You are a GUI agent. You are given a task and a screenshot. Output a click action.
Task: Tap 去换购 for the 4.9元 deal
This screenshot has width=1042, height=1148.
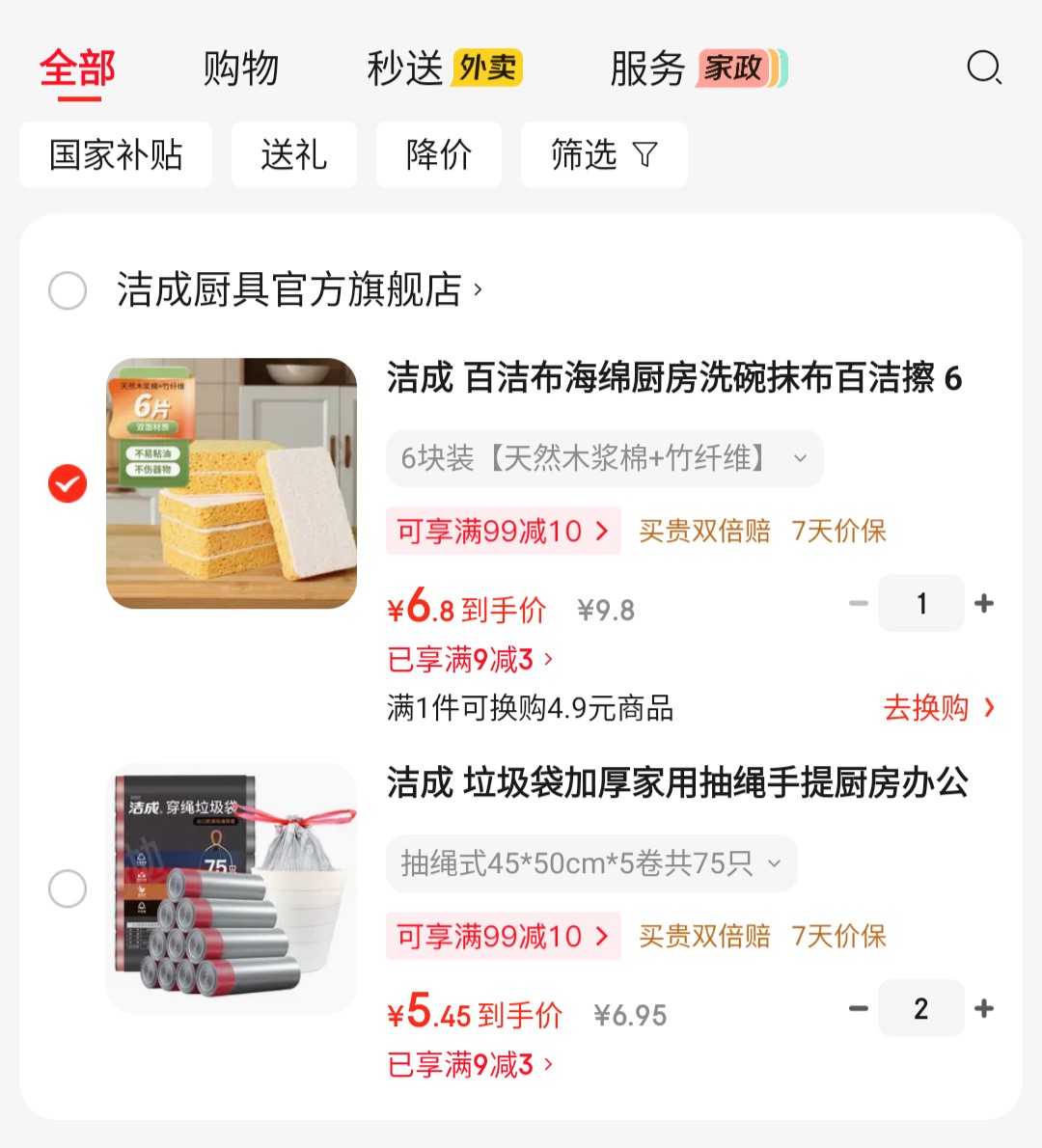[938, 708]
